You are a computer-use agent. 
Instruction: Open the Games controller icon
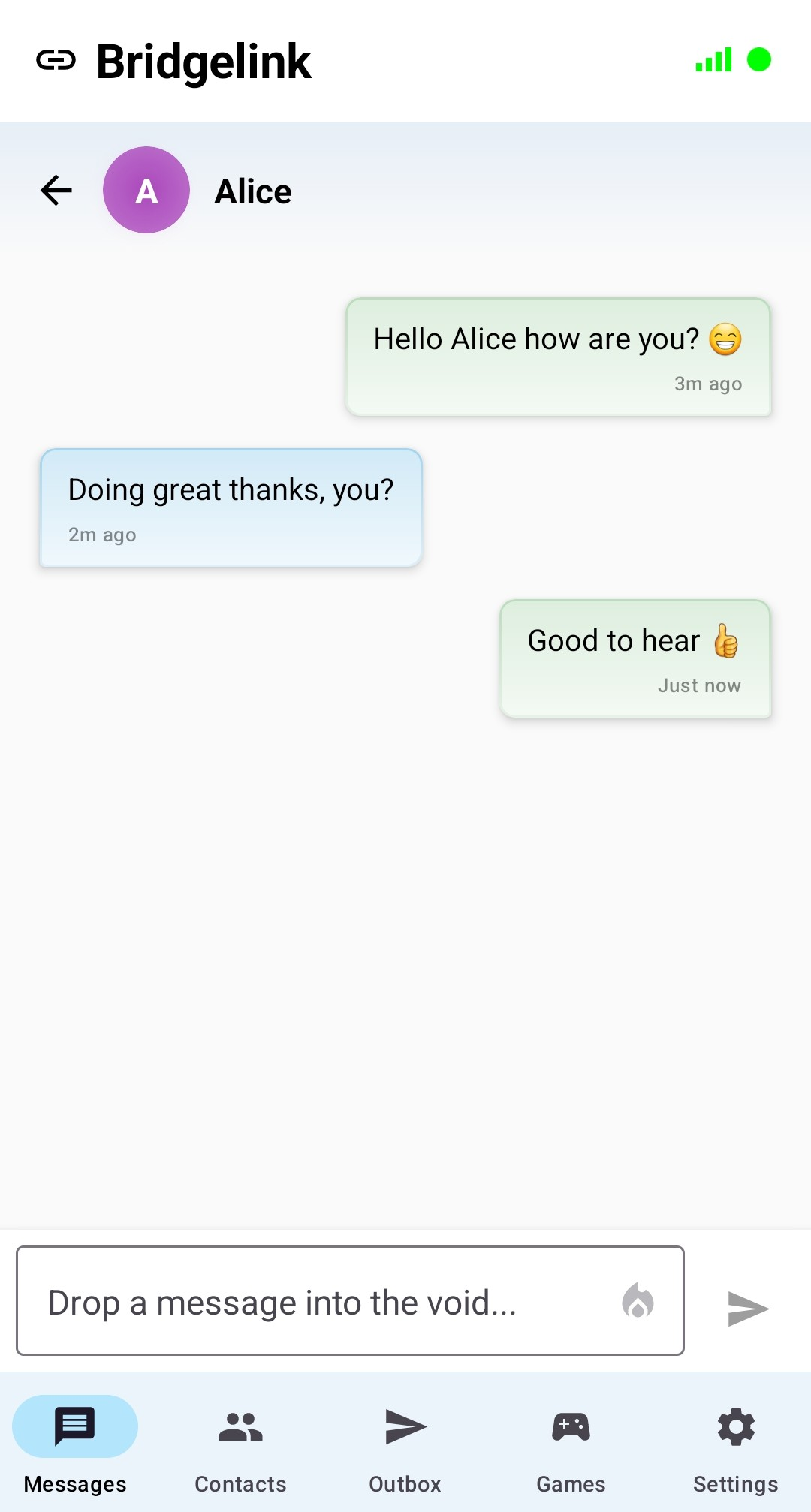571,1427
